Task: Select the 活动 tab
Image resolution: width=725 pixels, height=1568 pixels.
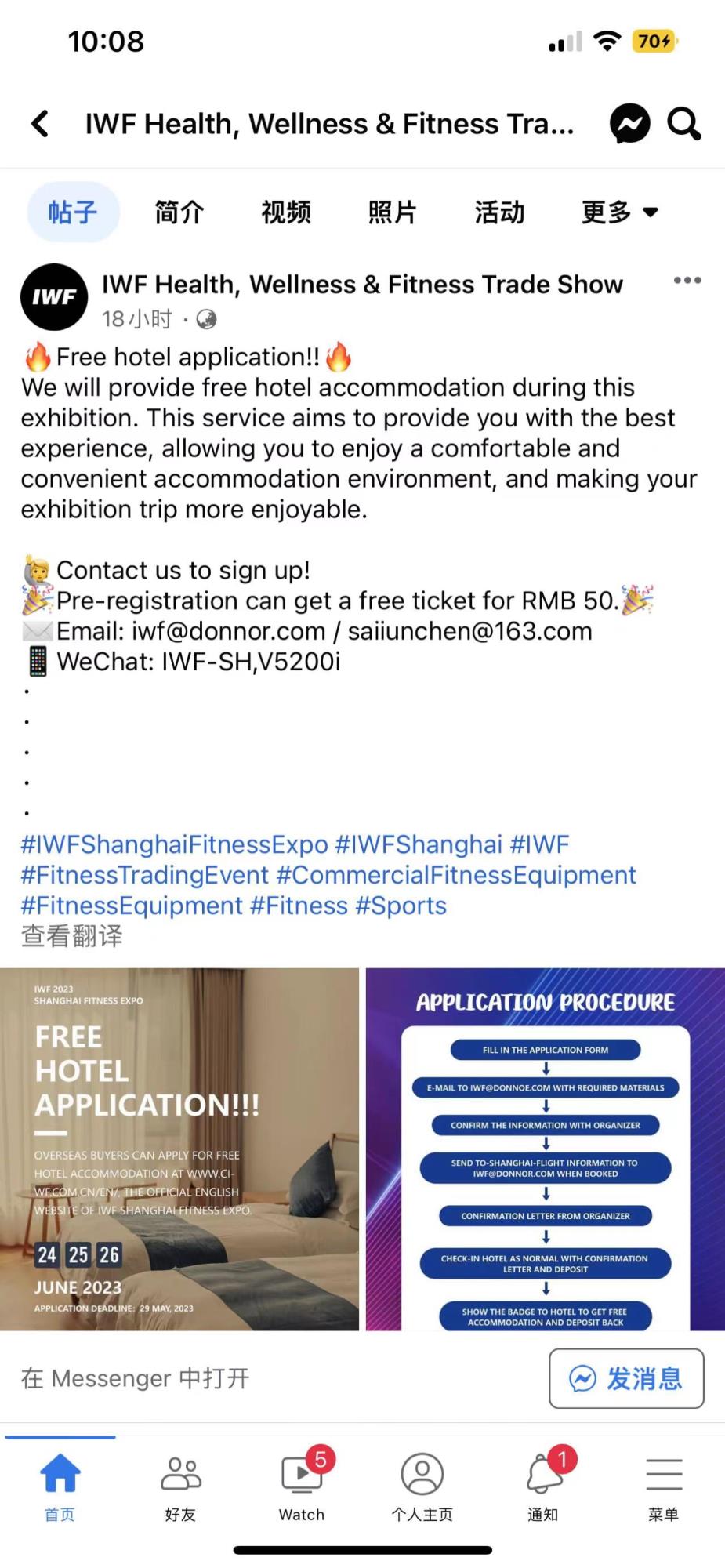Action: [x=499, y=212]
